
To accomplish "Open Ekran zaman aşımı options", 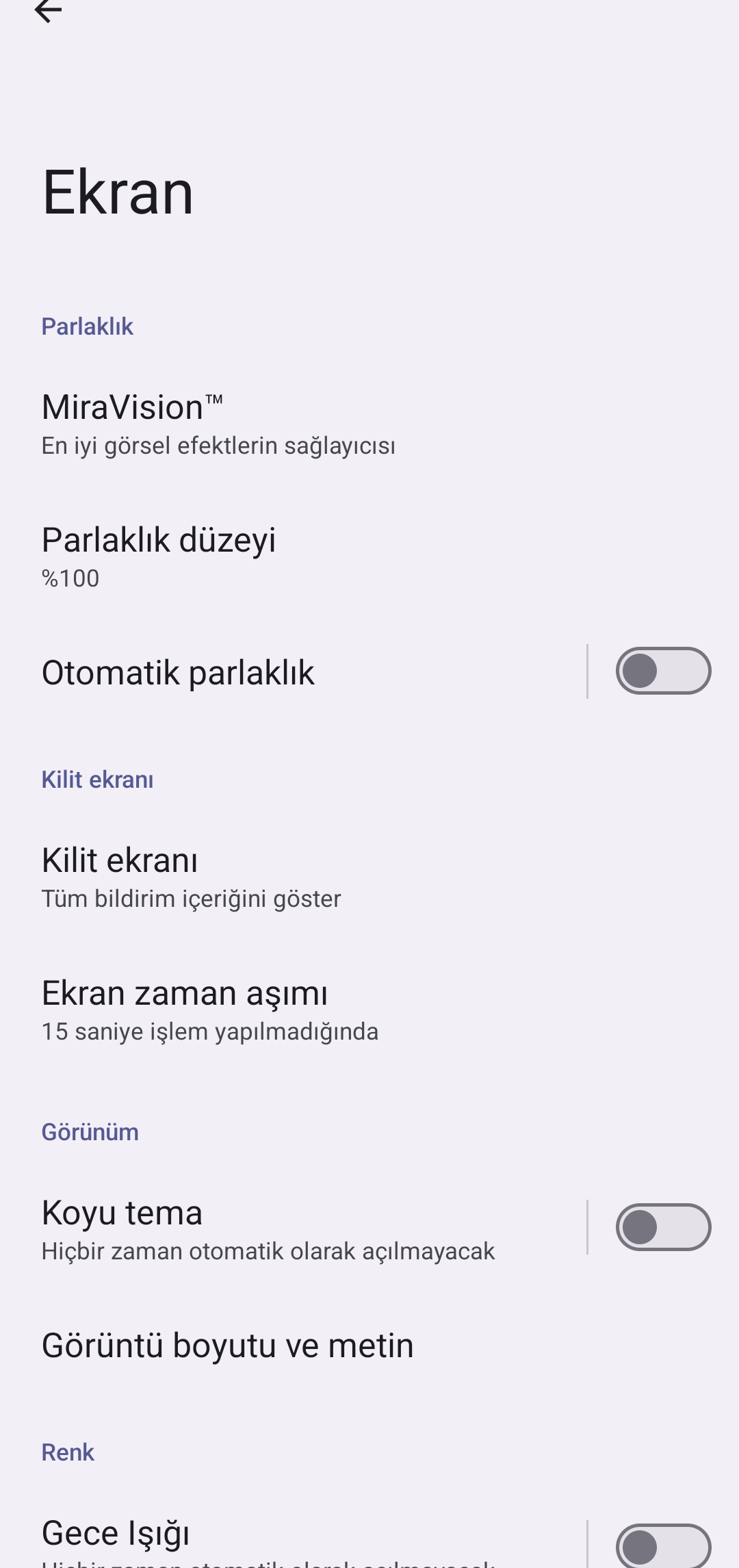I will 369,1010.
